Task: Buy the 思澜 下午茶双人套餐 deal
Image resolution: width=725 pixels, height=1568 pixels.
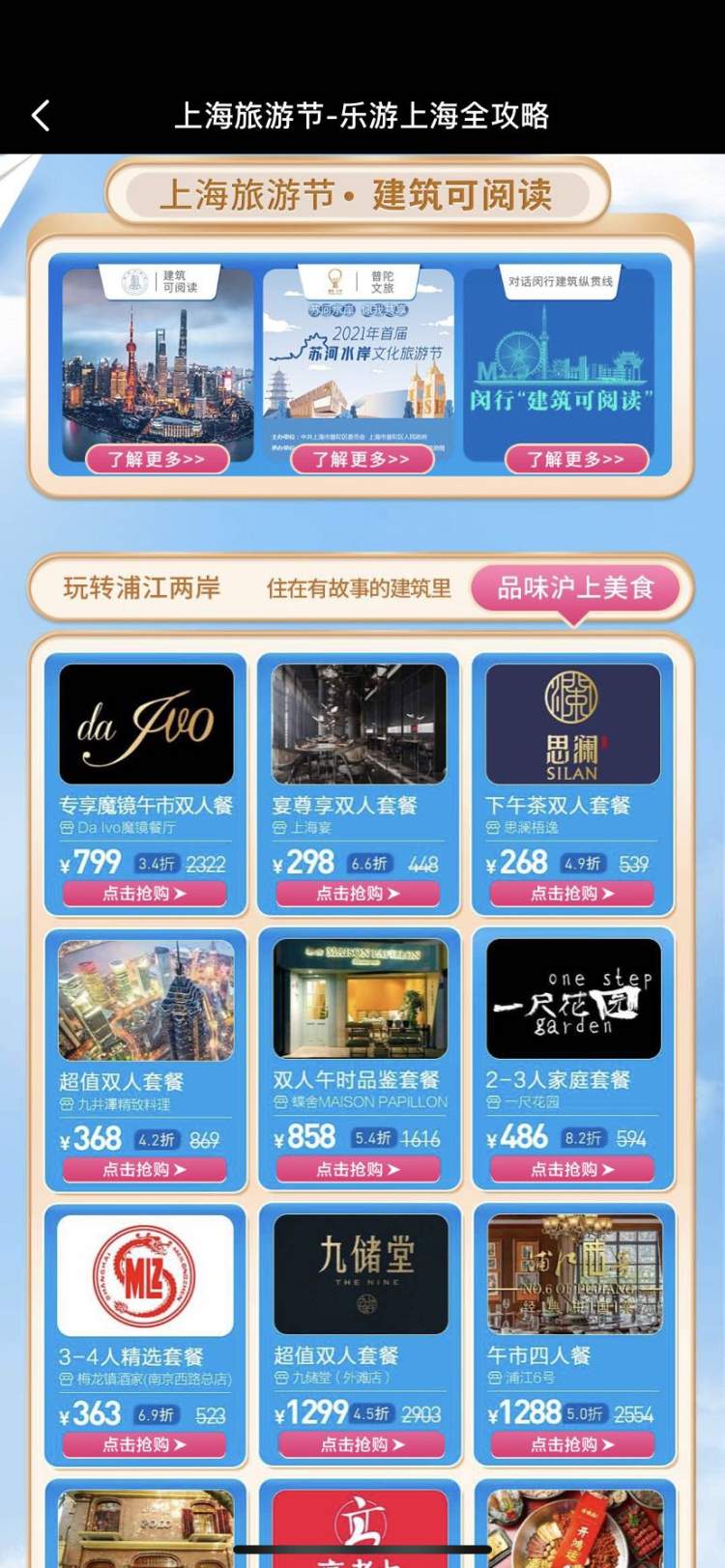Action: [x=572, y=894]
